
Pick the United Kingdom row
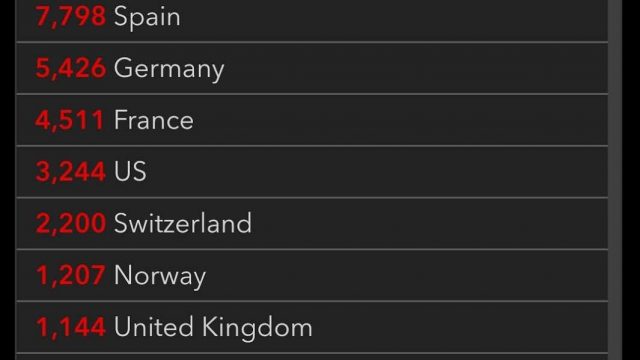point(312,327)
